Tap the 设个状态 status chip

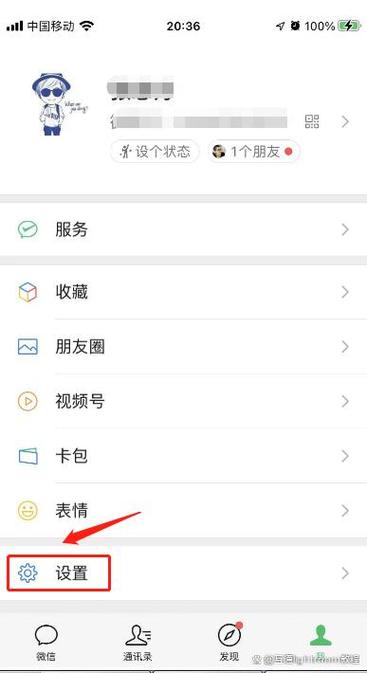pyautogui.click(x=155, y=152)
